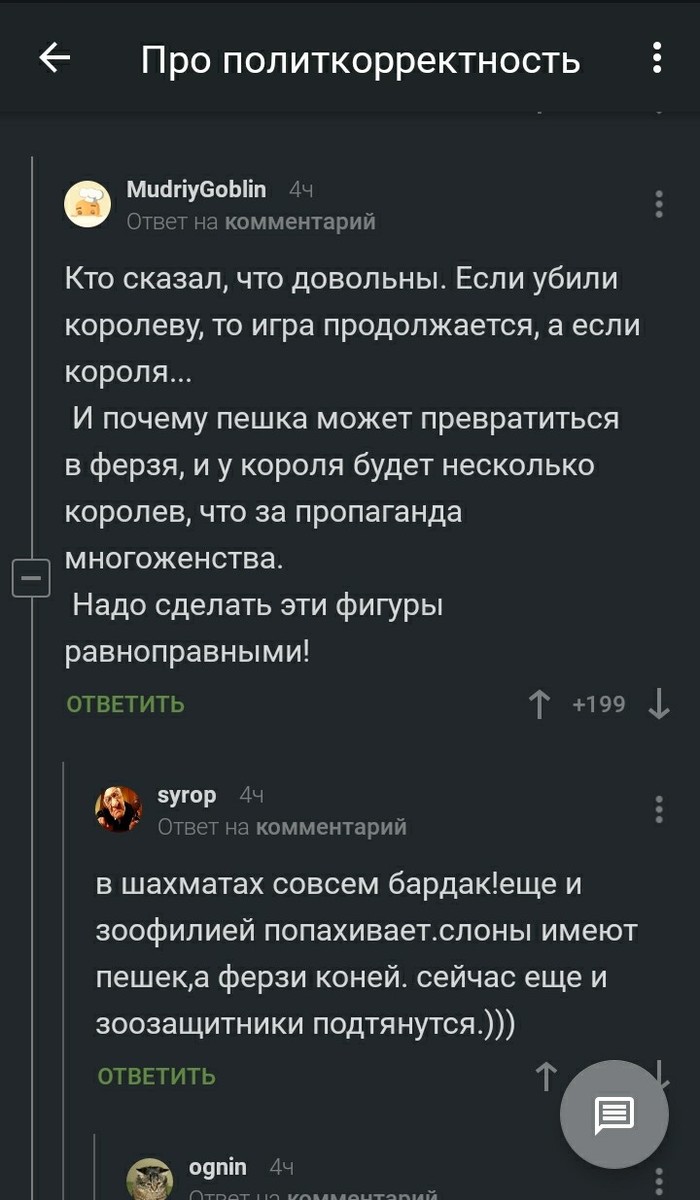Reply to MudriyGoblin's comment
Viewport: 700px width, 1200px height.
pos(125,704)
